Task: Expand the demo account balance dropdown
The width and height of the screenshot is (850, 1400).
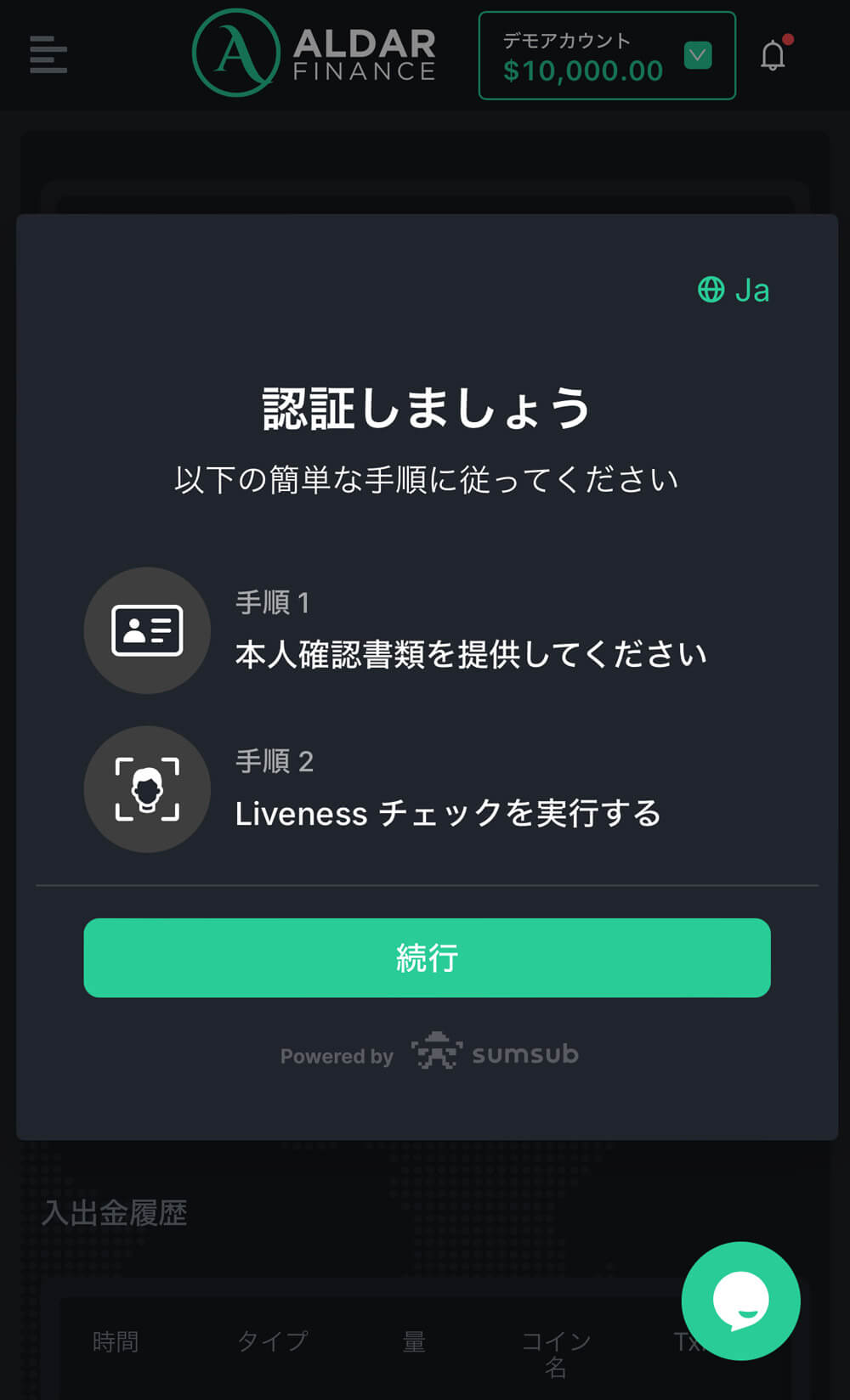Action: [697, 56]
